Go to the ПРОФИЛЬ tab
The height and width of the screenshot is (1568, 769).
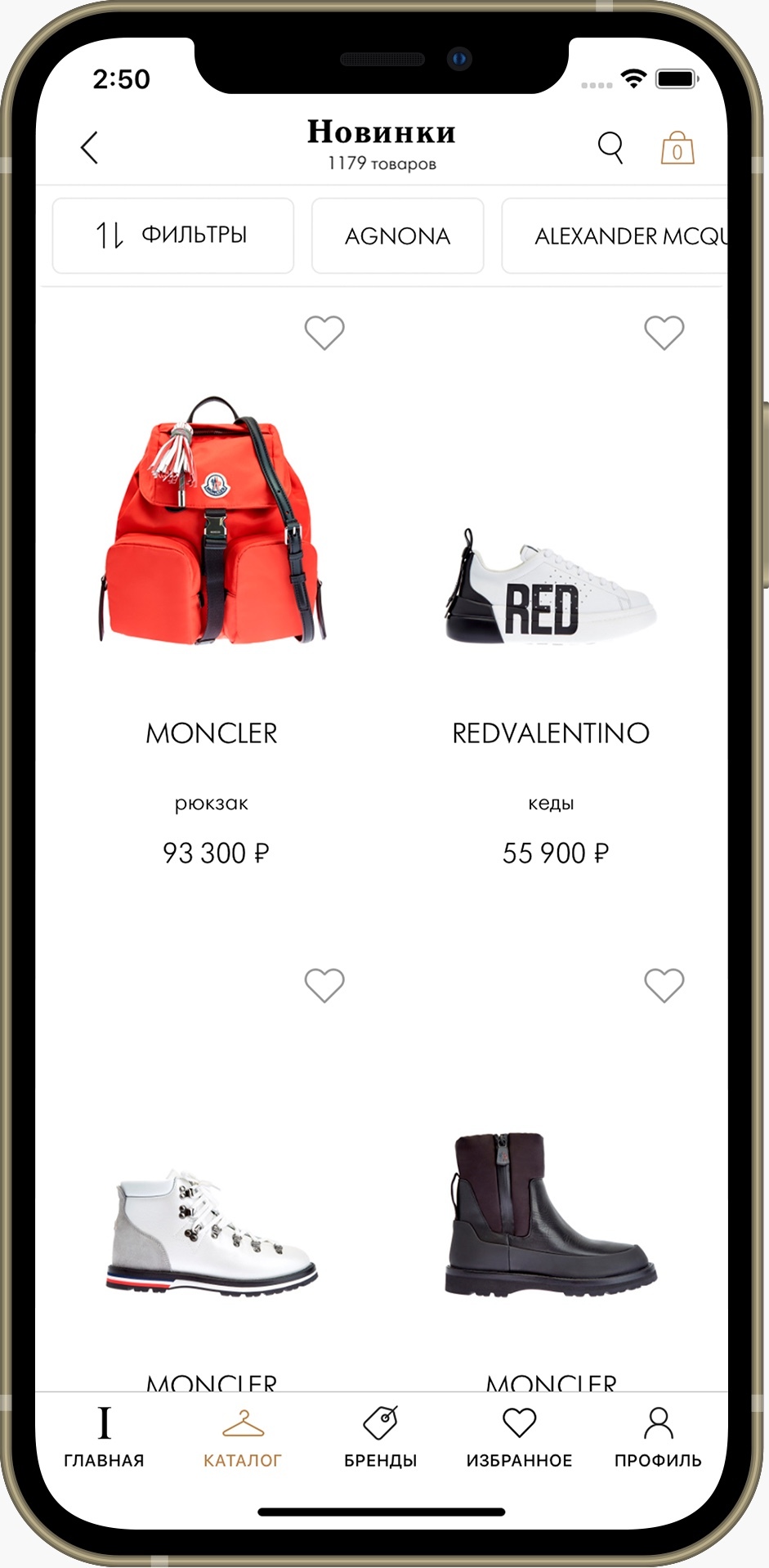[658, 1438]
